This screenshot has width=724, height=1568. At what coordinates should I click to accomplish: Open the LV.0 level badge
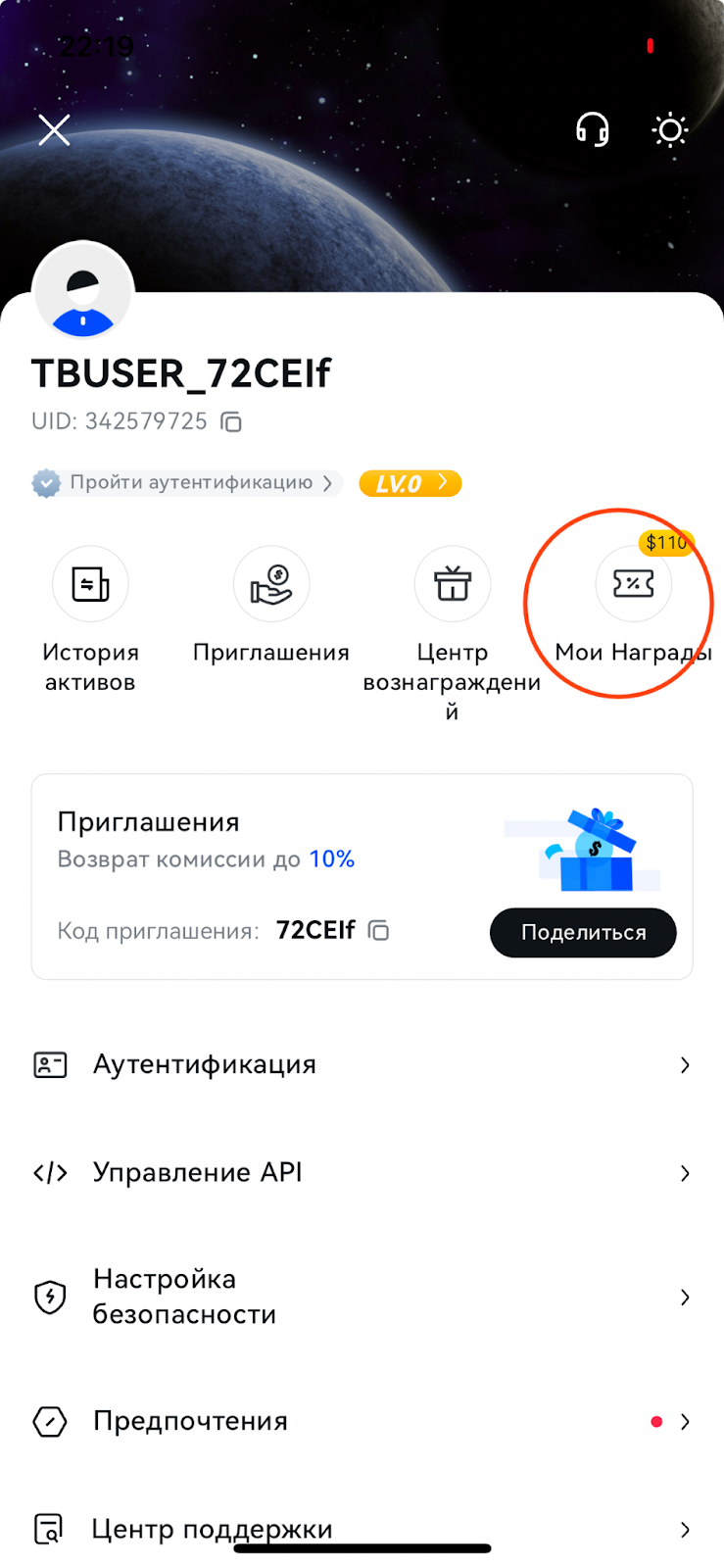pos(410,483)
